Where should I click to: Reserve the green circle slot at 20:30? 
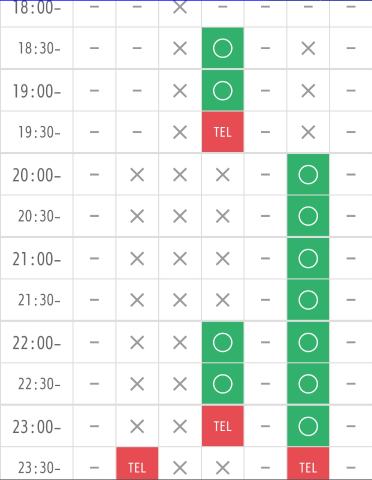click(308, 216)
